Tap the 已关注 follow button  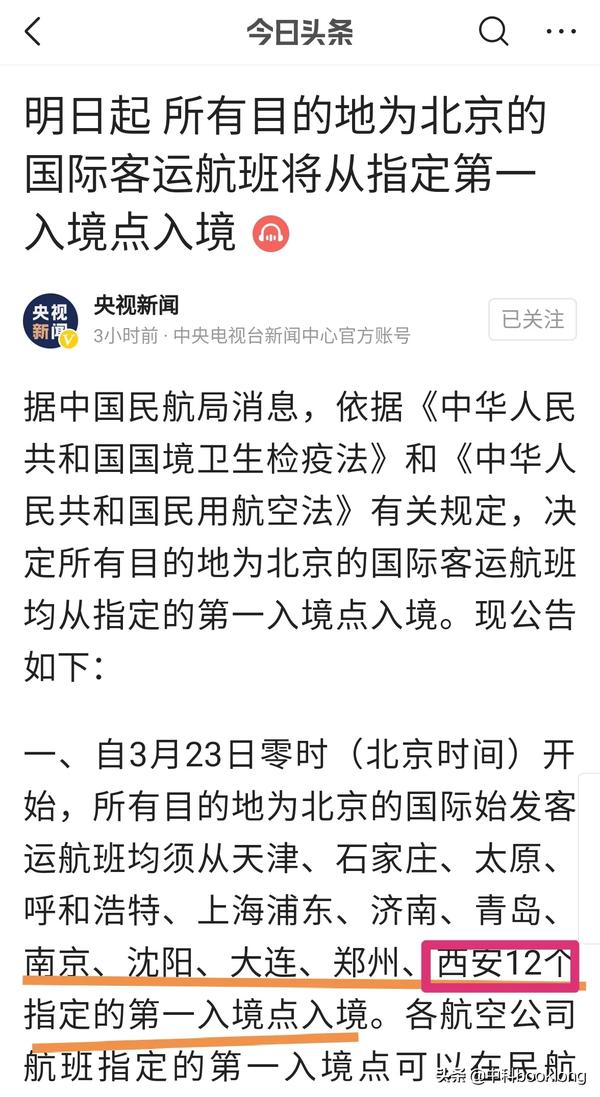click(533, 320)
